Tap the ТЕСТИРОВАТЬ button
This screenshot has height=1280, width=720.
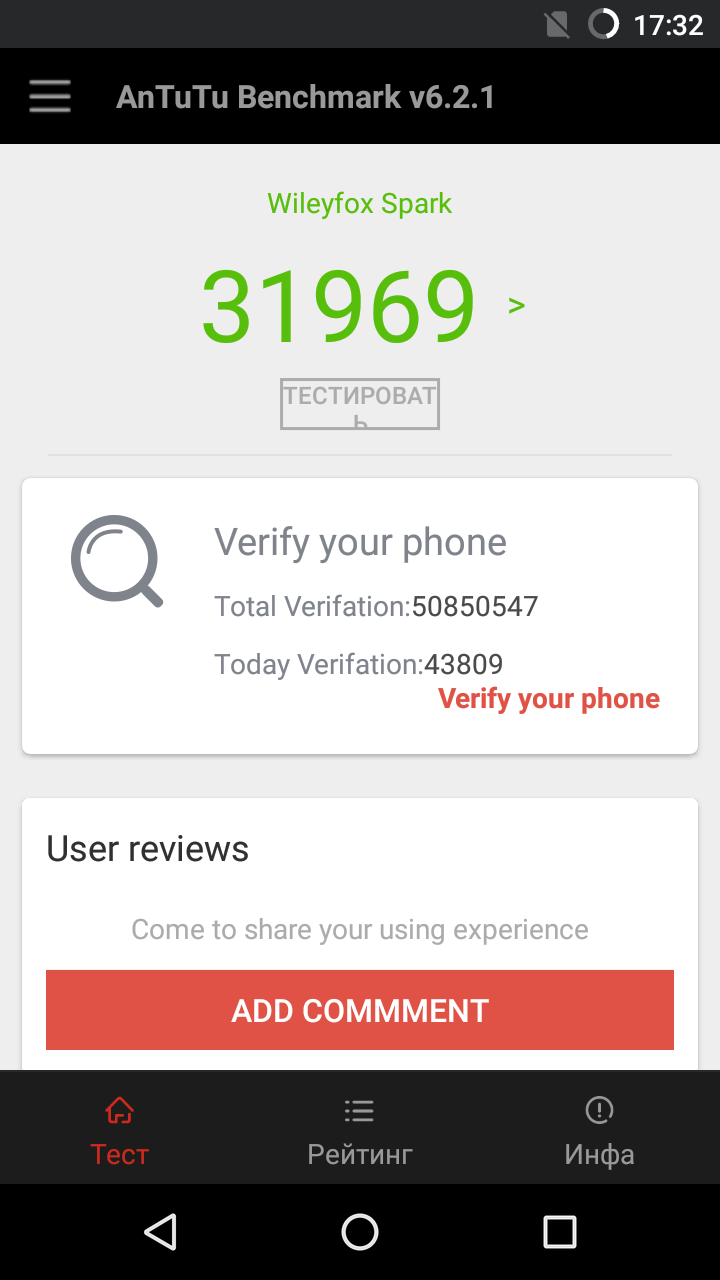tap(360, 404)
